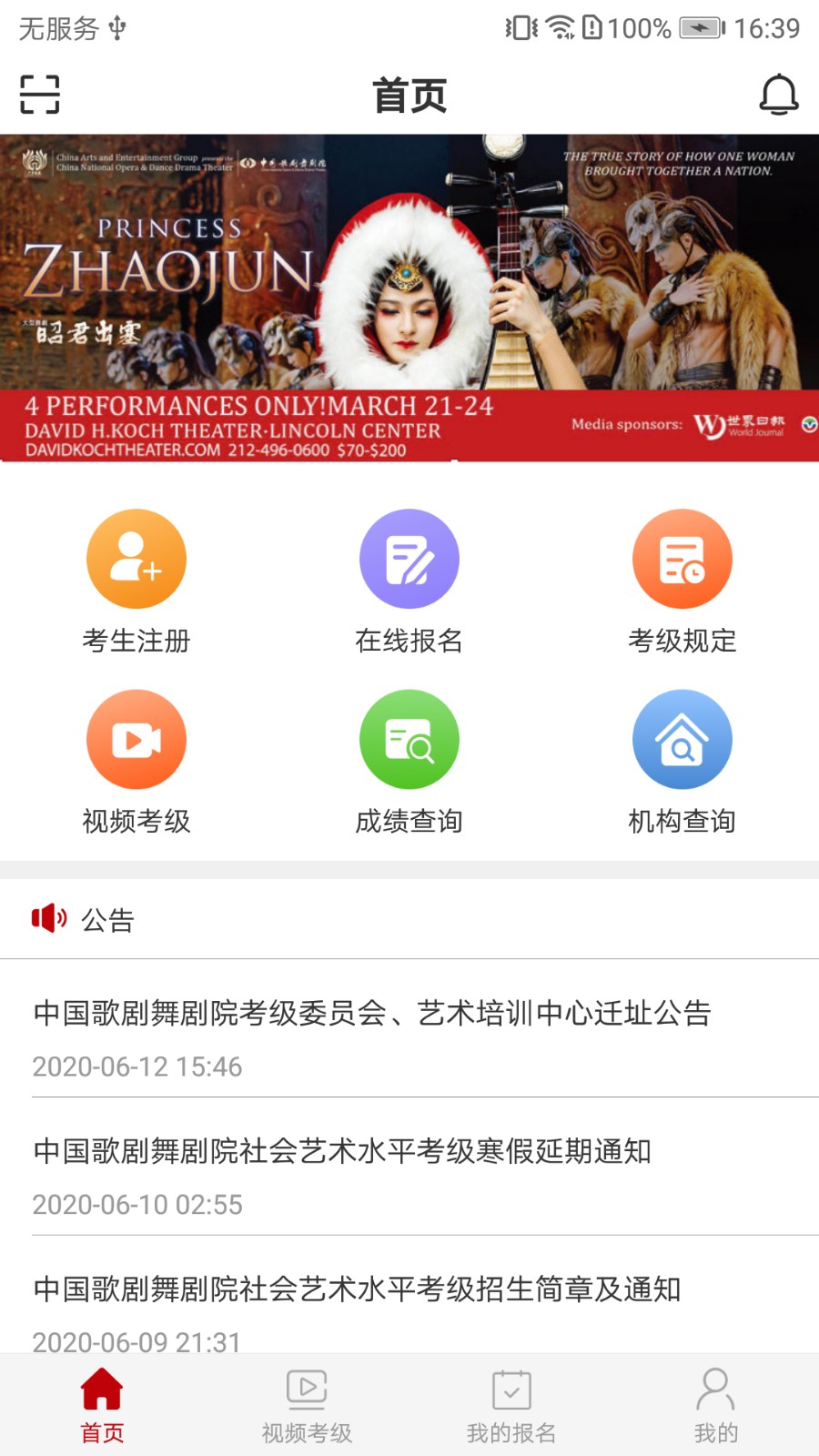Tap the 首页 page title
Image resolution: width=819 pixels, height=1456 pixels.
click(x=409, y=95)
